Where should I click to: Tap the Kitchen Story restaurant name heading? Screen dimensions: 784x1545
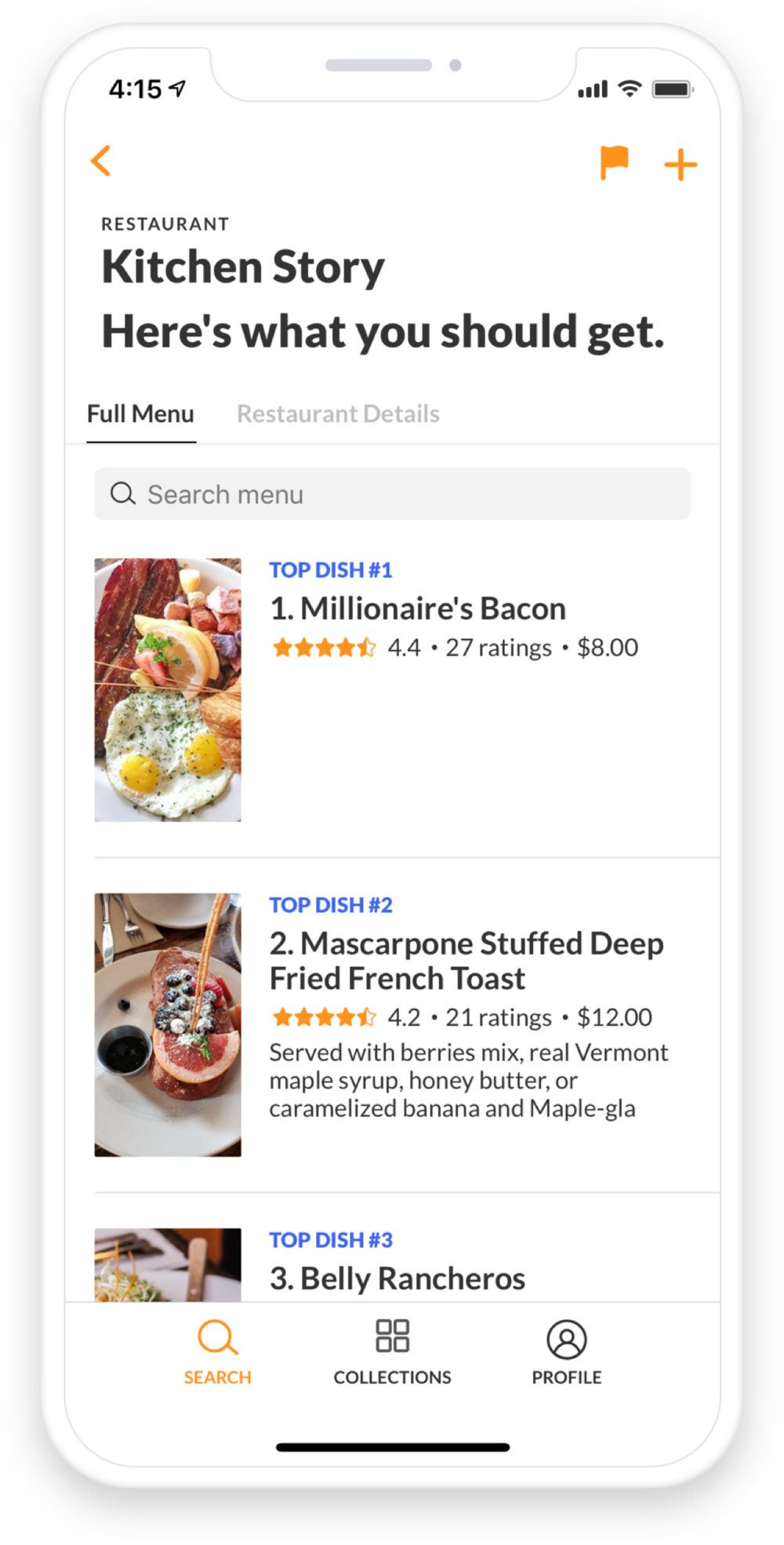point(242,266)
